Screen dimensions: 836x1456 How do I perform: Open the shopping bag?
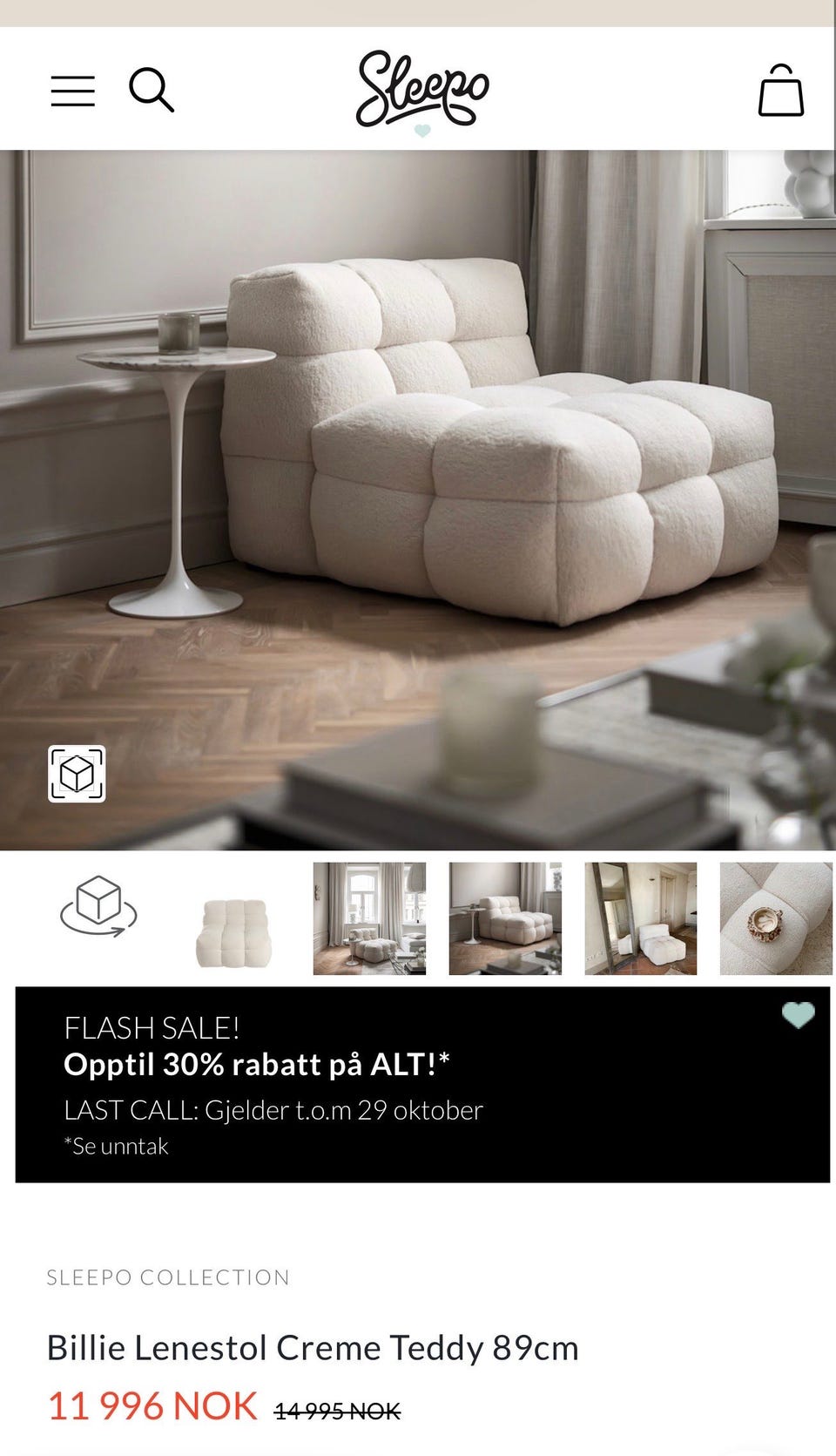(783, 90)
